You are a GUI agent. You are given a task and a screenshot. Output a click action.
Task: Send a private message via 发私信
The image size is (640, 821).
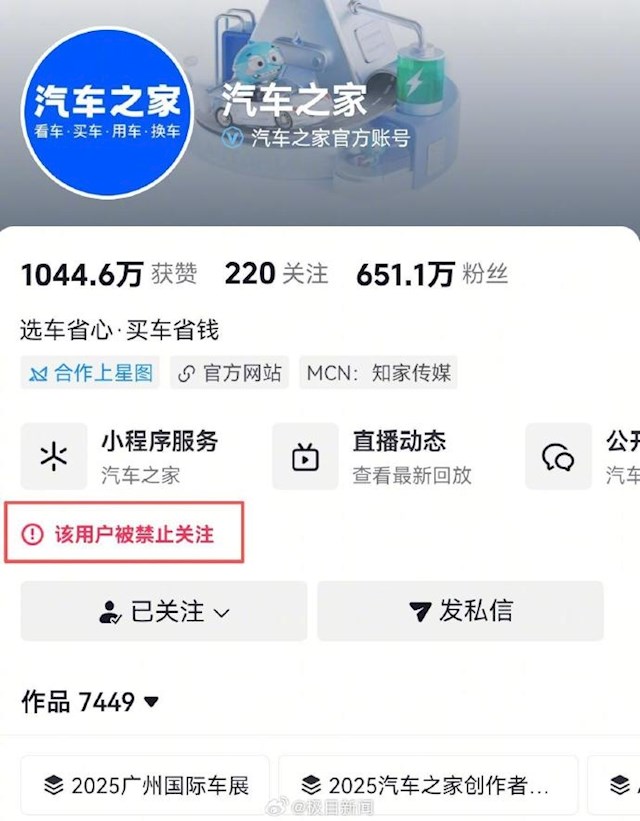(x=460, y=611)
